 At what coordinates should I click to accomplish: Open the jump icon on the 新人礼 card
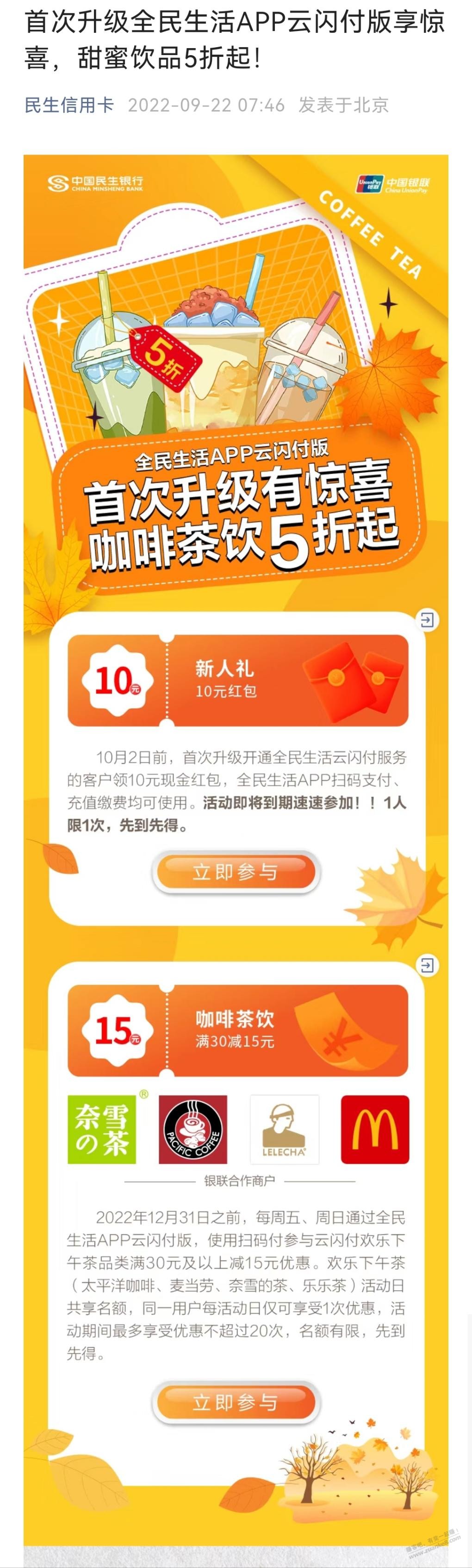coord(427,620)
